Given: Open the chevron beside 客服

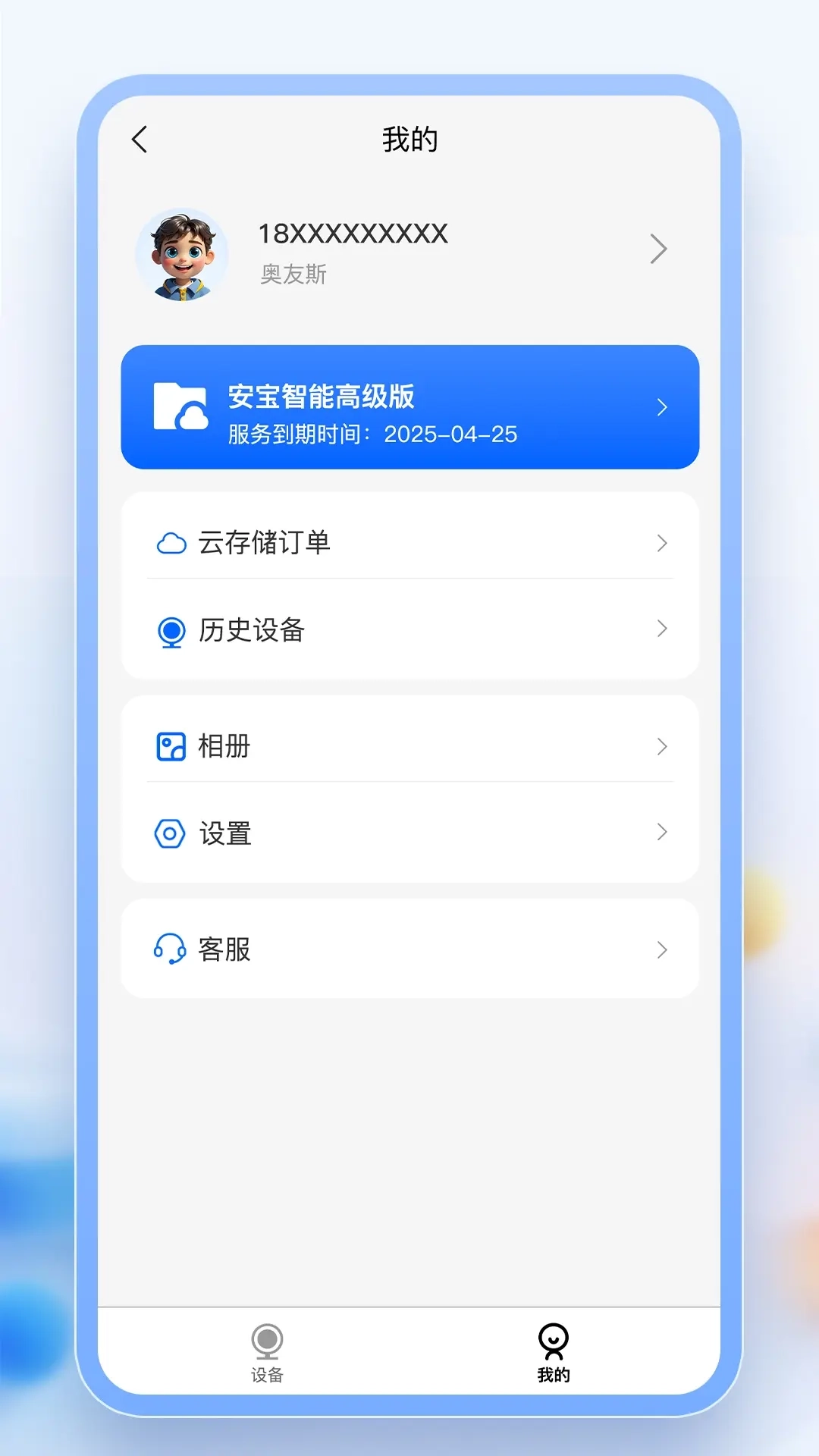Looking at the screenshot, I should pos(661,949).
